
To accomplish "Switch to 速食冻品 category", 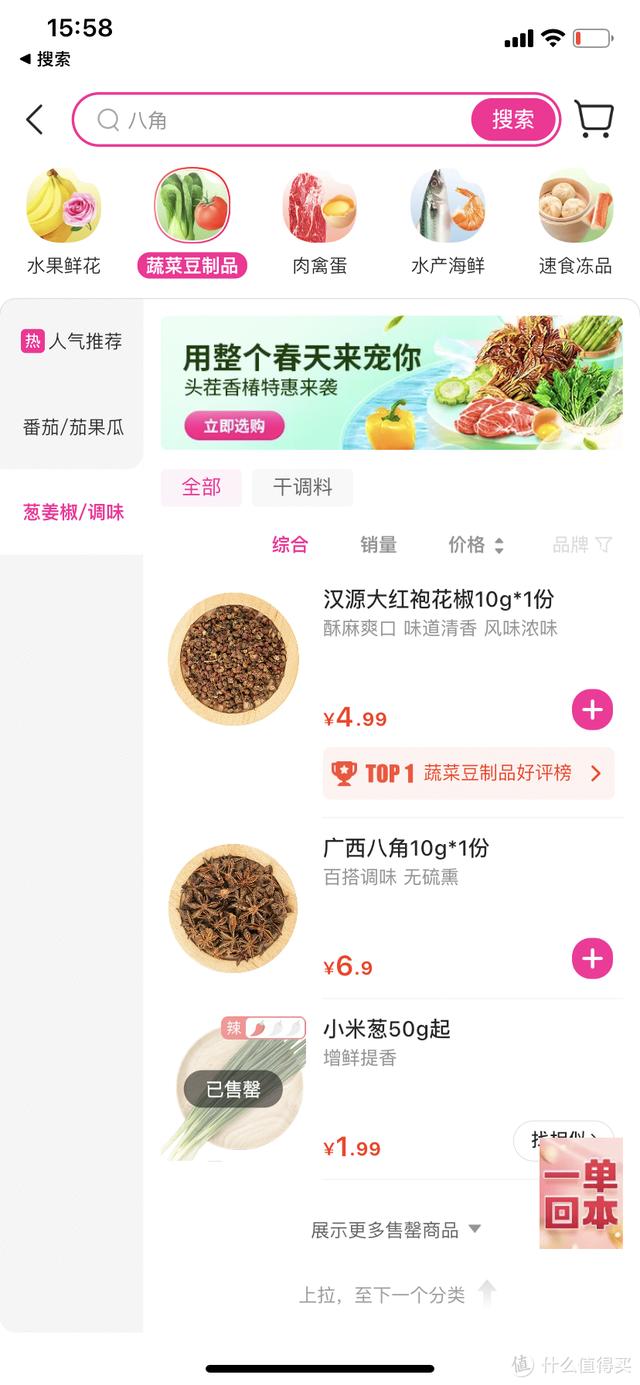I will pyautogui.click(x=575, y=222).
